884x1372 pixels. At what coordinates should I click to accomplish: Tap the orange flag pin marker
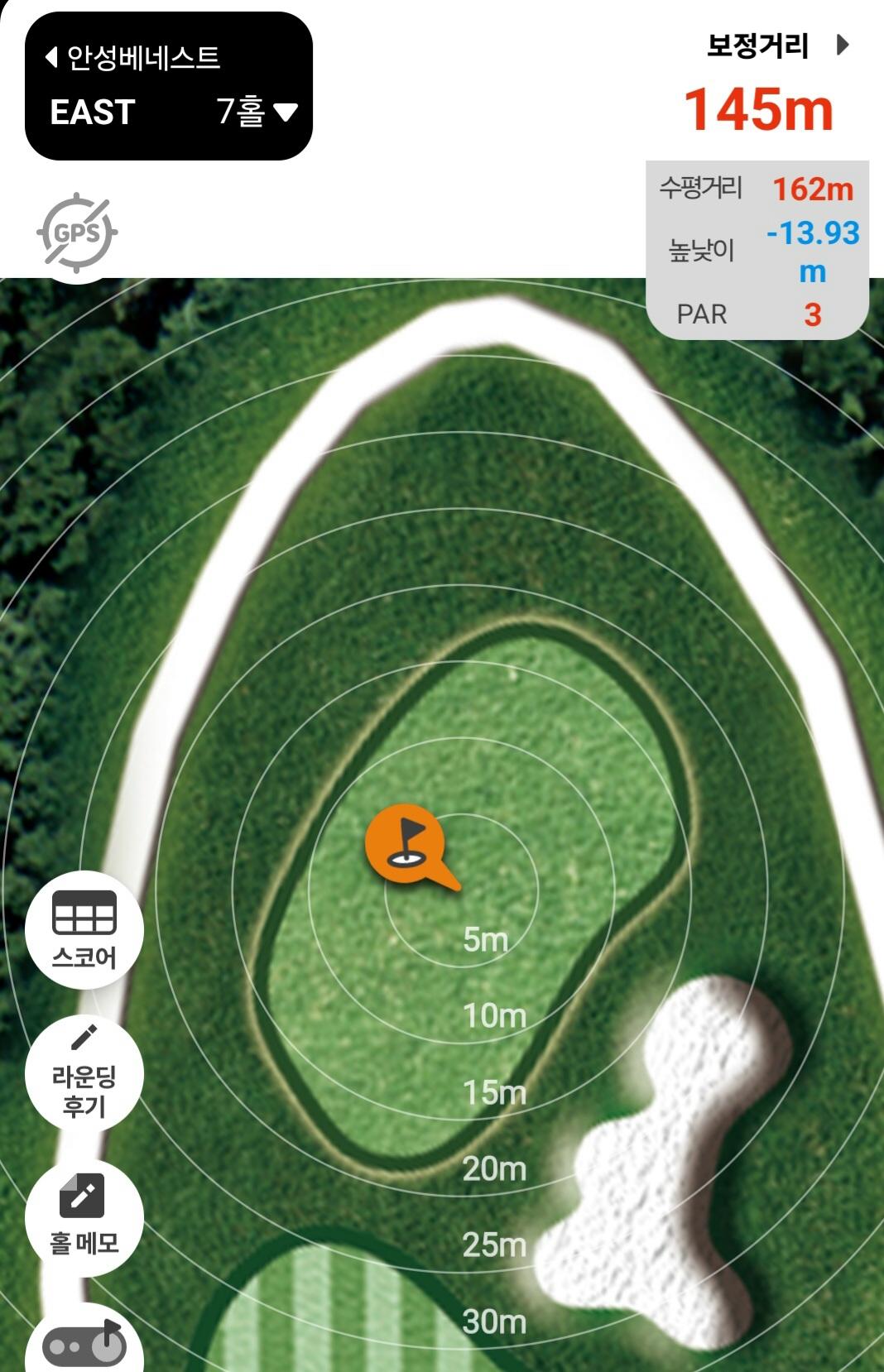point(406,842)
